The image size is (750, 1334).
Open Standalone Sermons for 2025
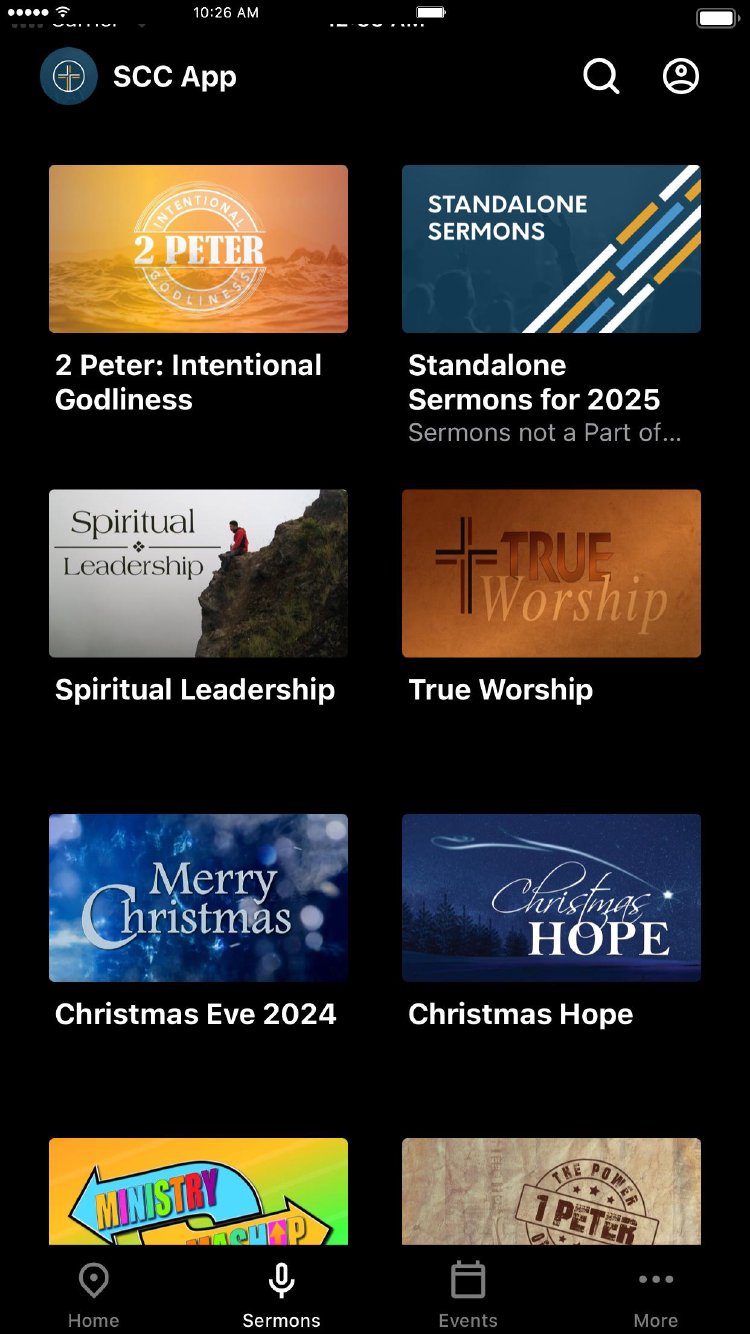point(551,249)
